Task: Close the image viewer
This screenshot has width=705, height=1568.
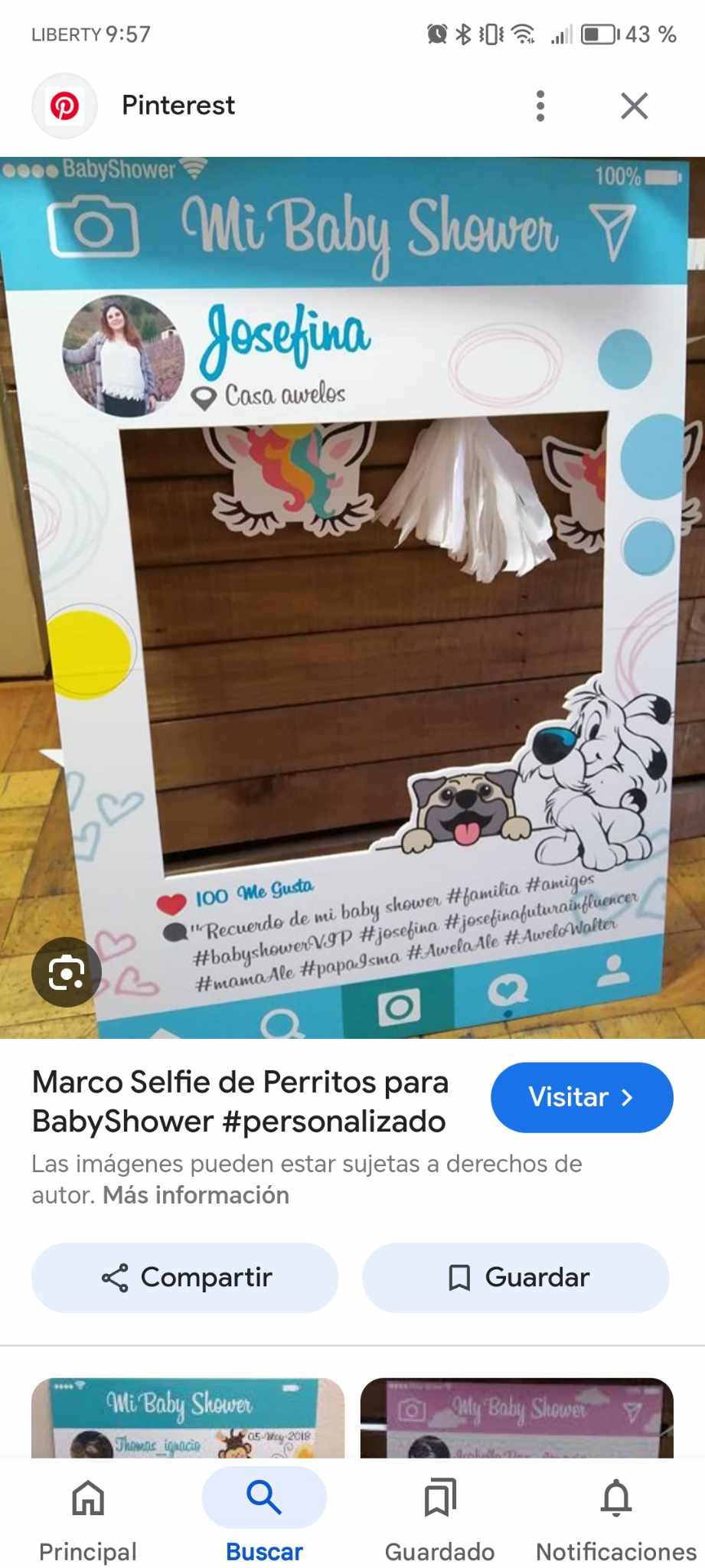Action: (x=634, y=106)
